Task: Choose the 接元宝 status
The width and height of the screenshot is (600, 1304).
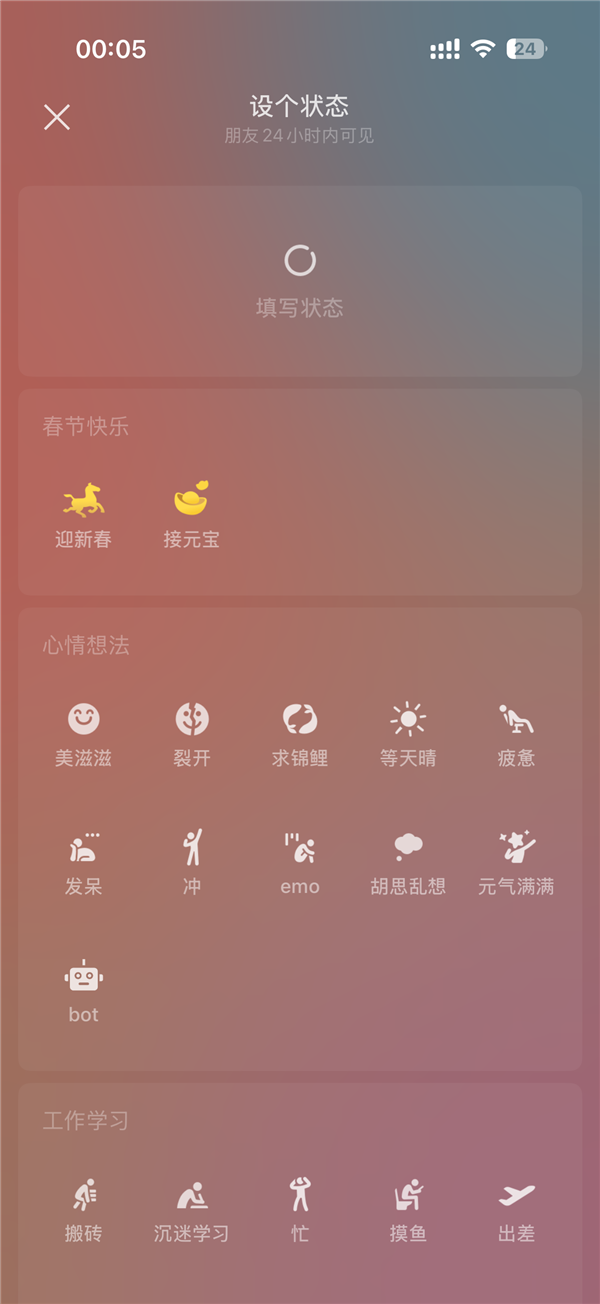Action: (191, 516)
